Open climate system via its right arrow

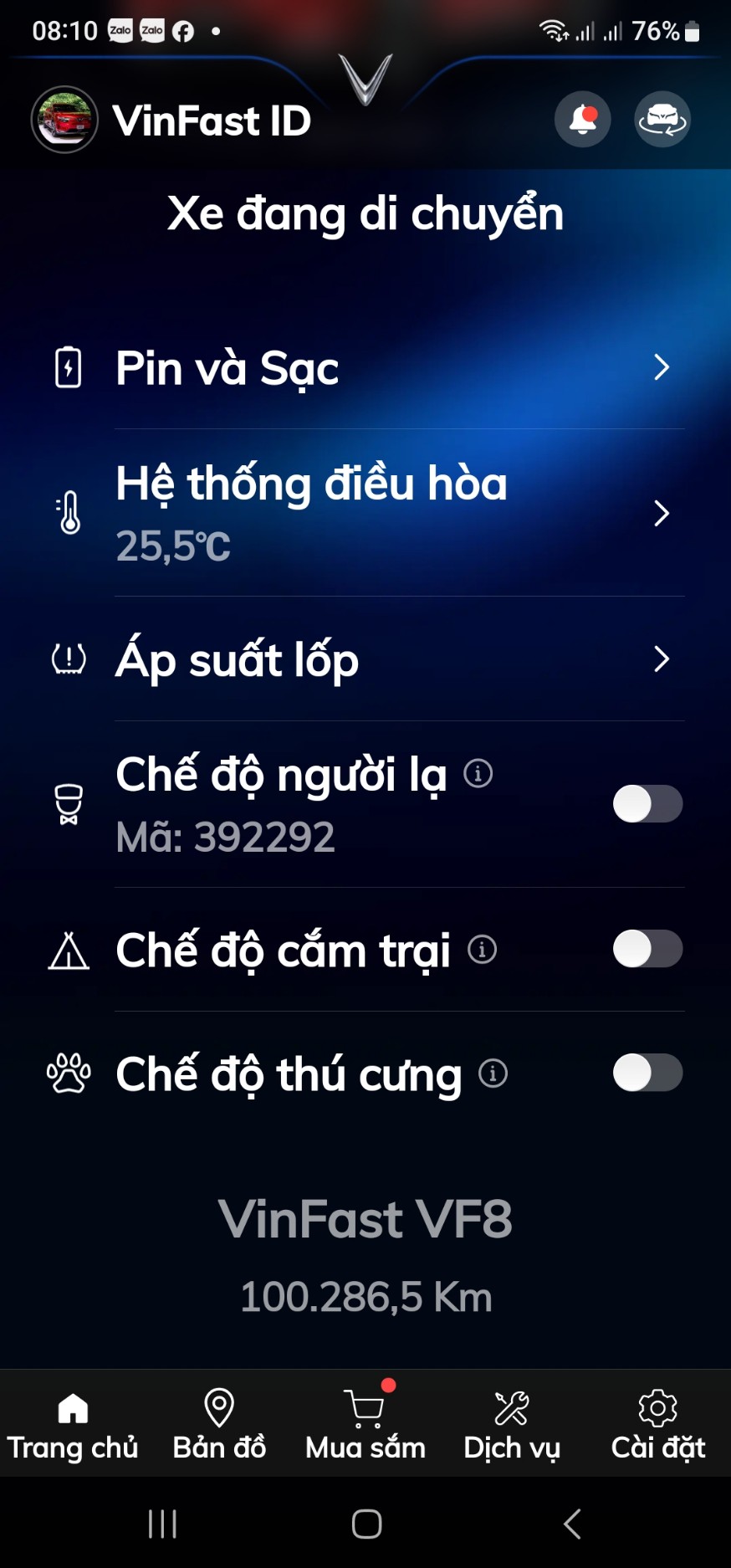click(x=662, y=513)
